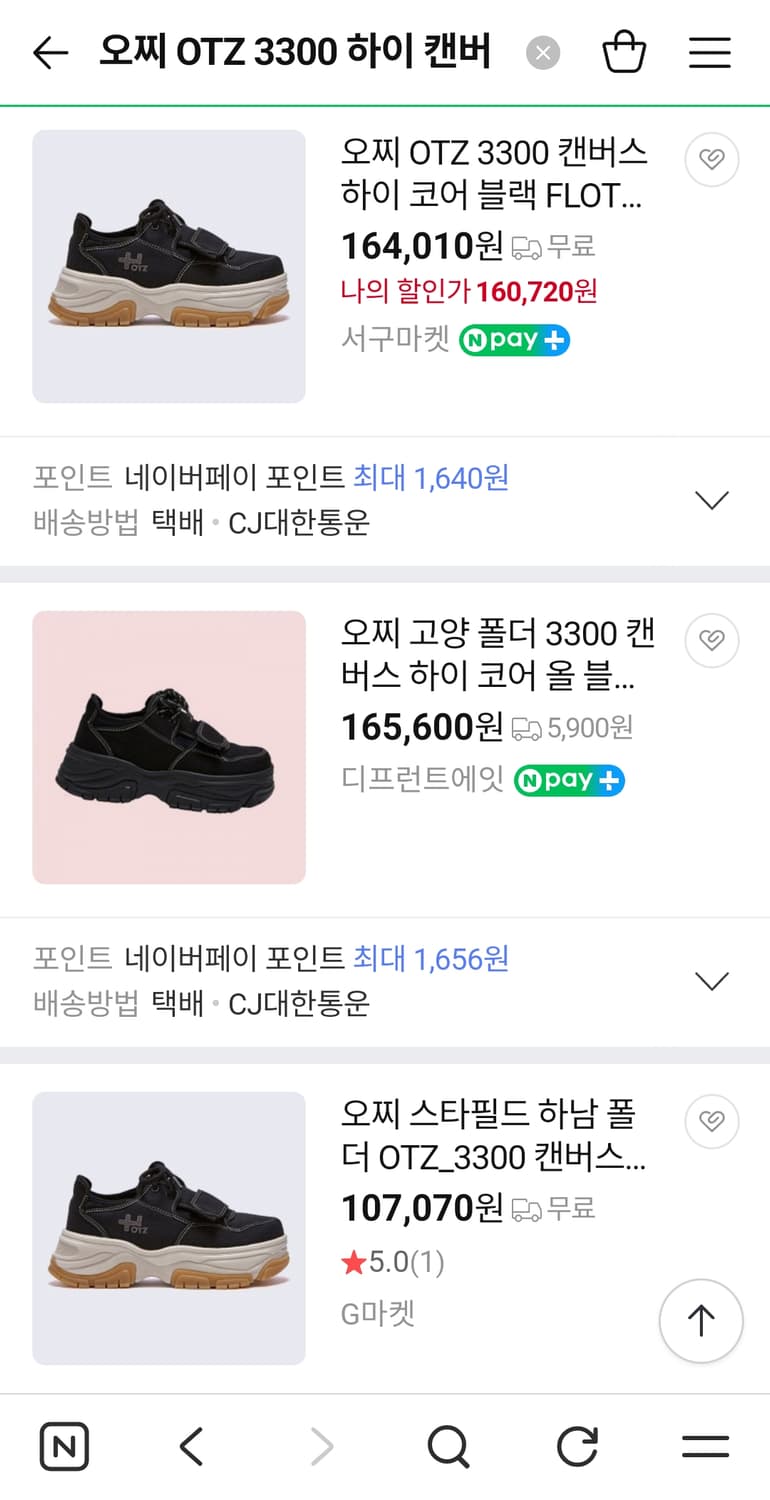Tap the Npay badge beside 서구마켓
The height and width of the screenshot is (1500, 770).
[x=514, y=340]
